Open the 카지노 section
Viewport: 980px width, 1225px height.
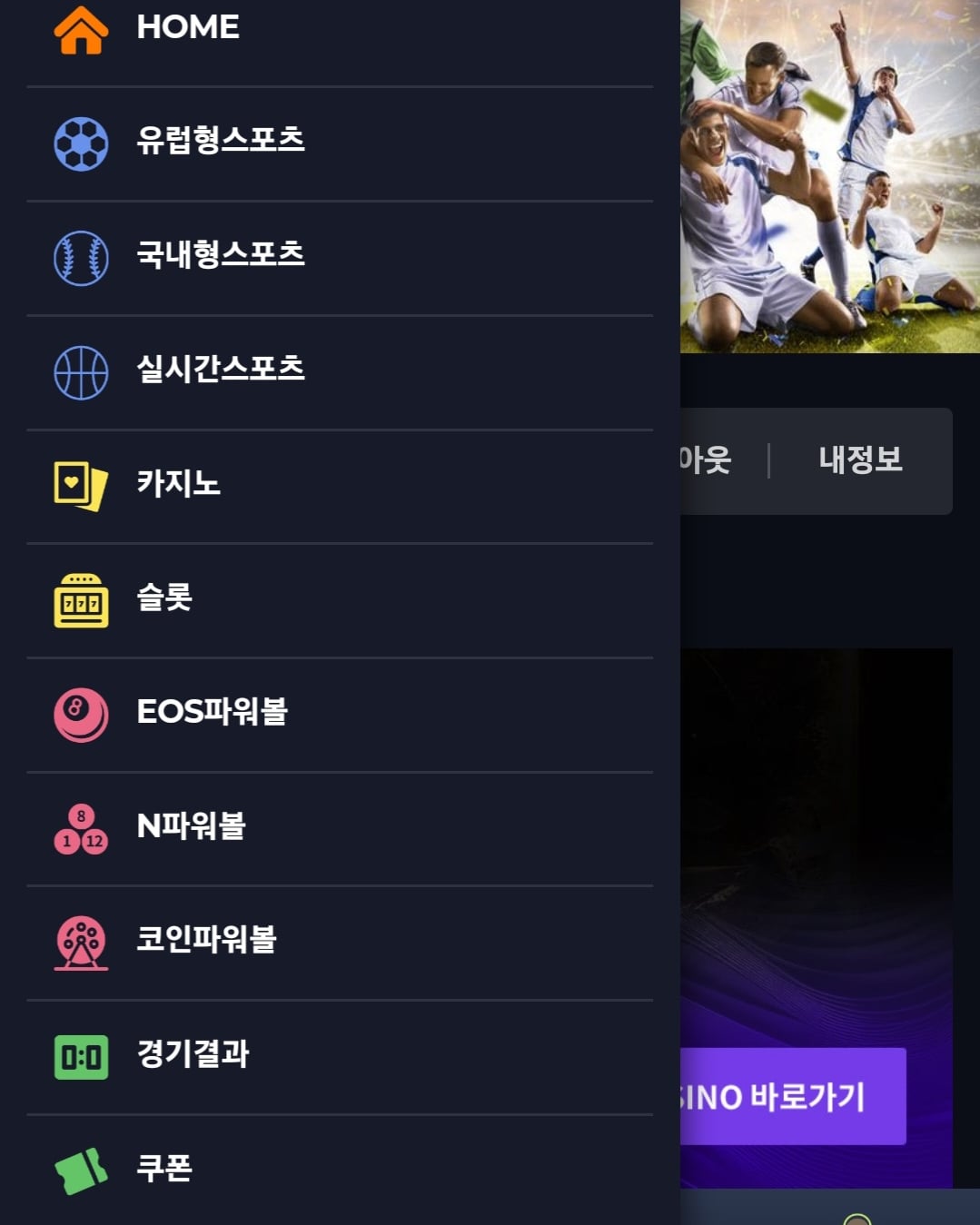tap(179, 485)
